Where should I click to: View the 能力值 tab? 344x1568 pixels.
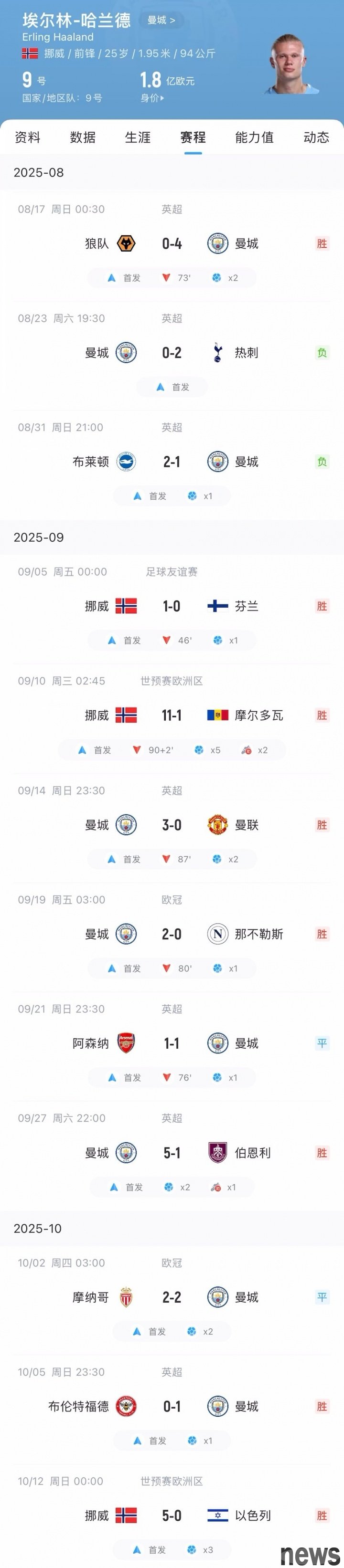[x=254, y=137]
